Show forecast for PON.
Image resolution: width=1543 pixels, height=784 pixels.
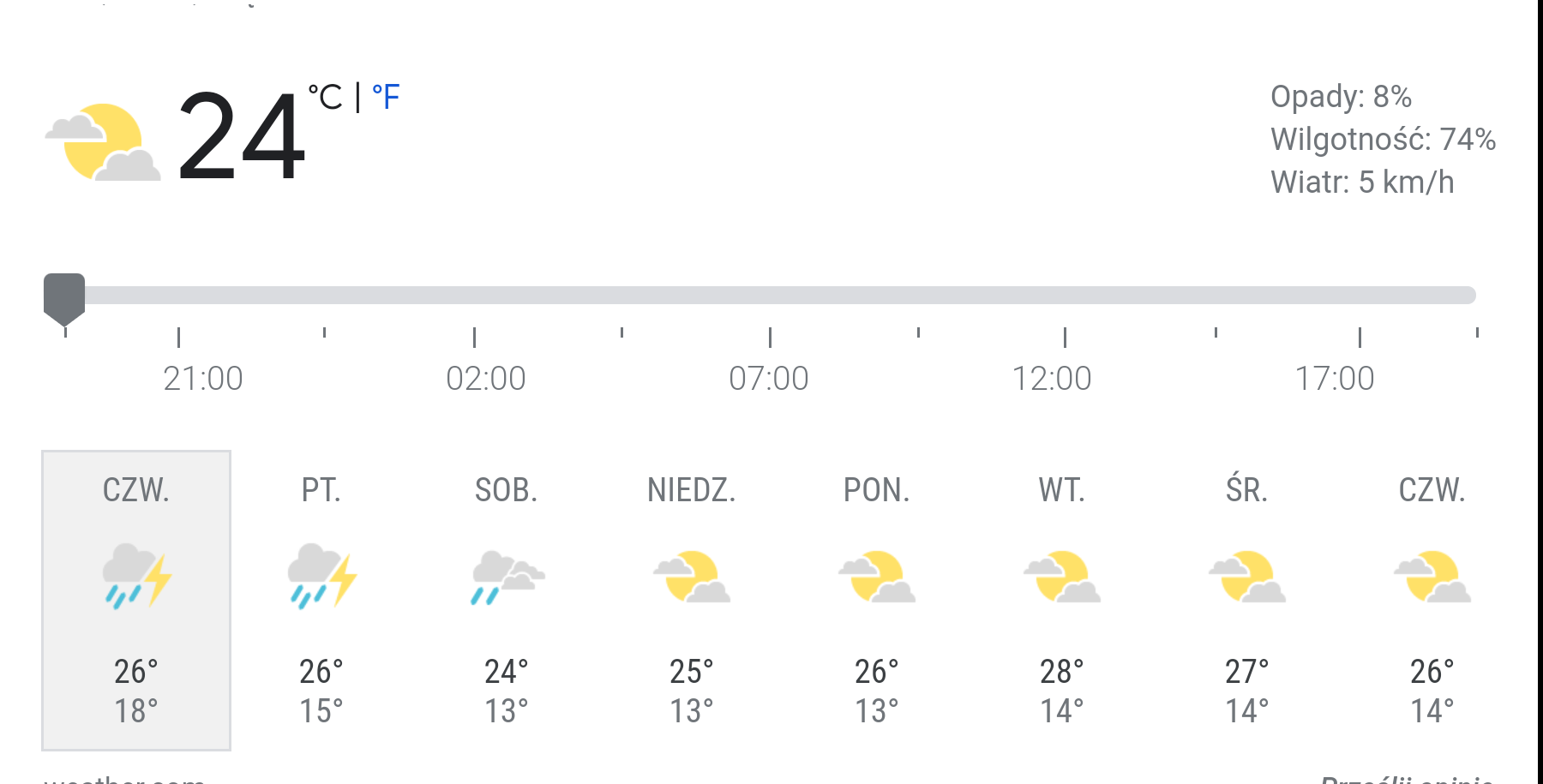[x=877, y=600]
